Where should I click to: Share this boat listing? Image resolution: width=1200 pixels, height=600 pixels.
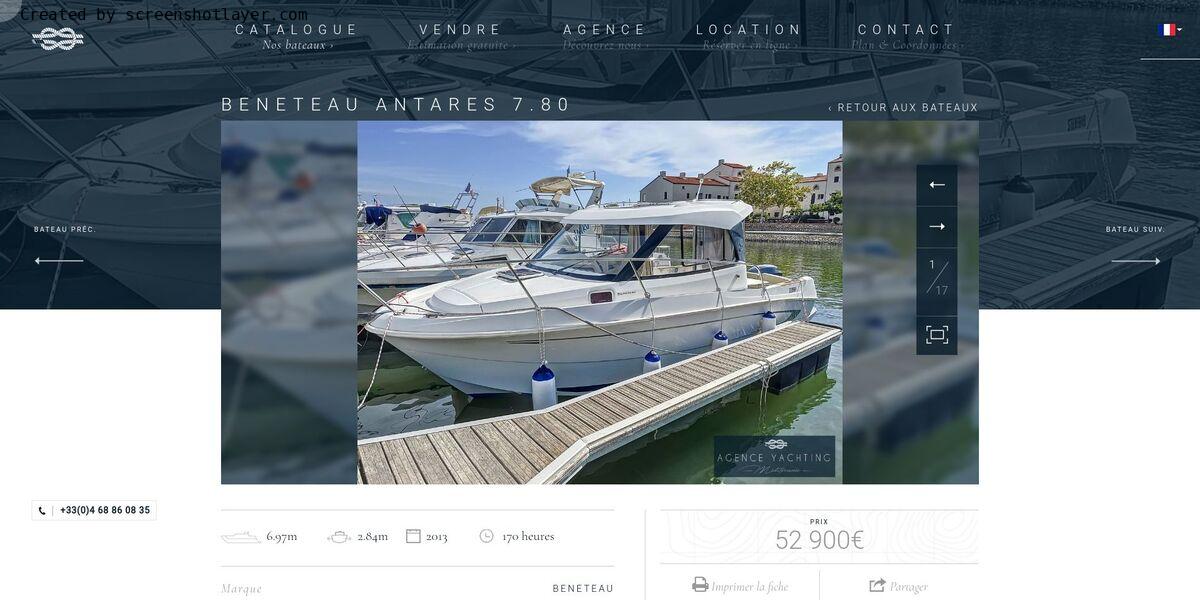(899, 586)
